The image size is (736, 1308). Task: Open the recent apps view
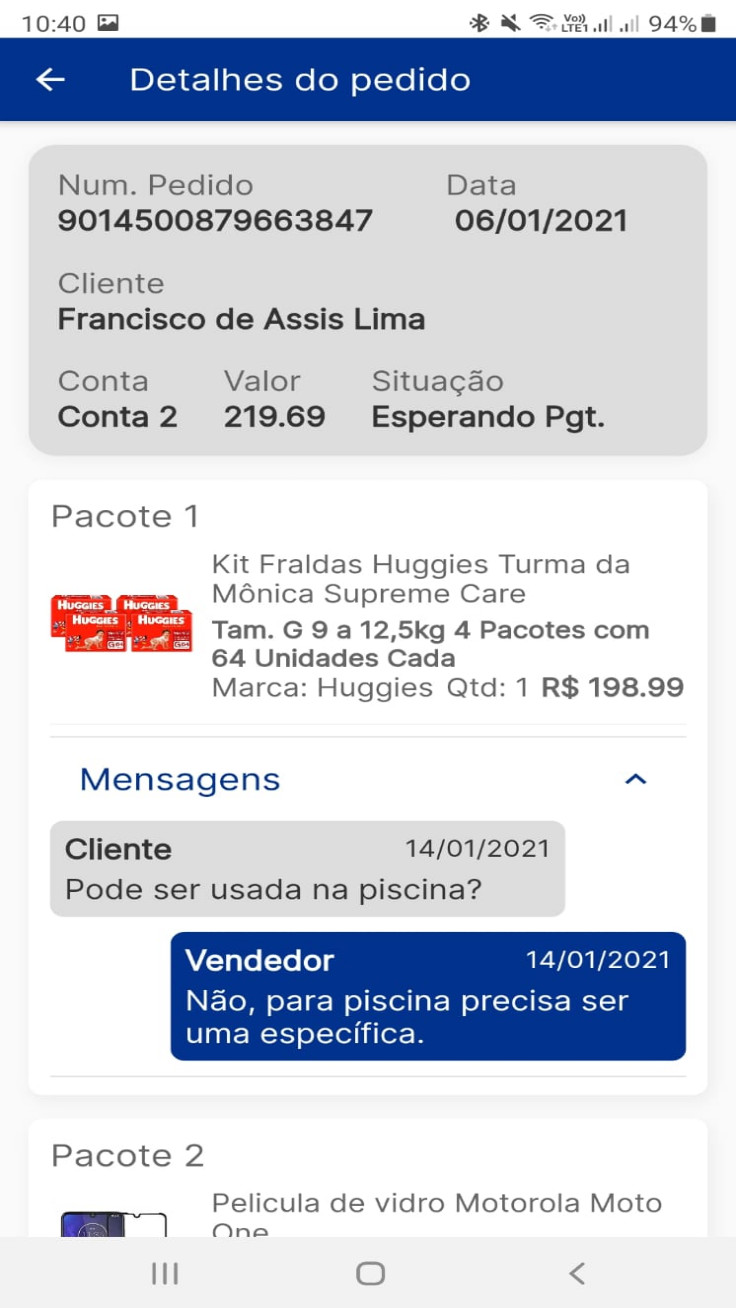point(164,1273)
